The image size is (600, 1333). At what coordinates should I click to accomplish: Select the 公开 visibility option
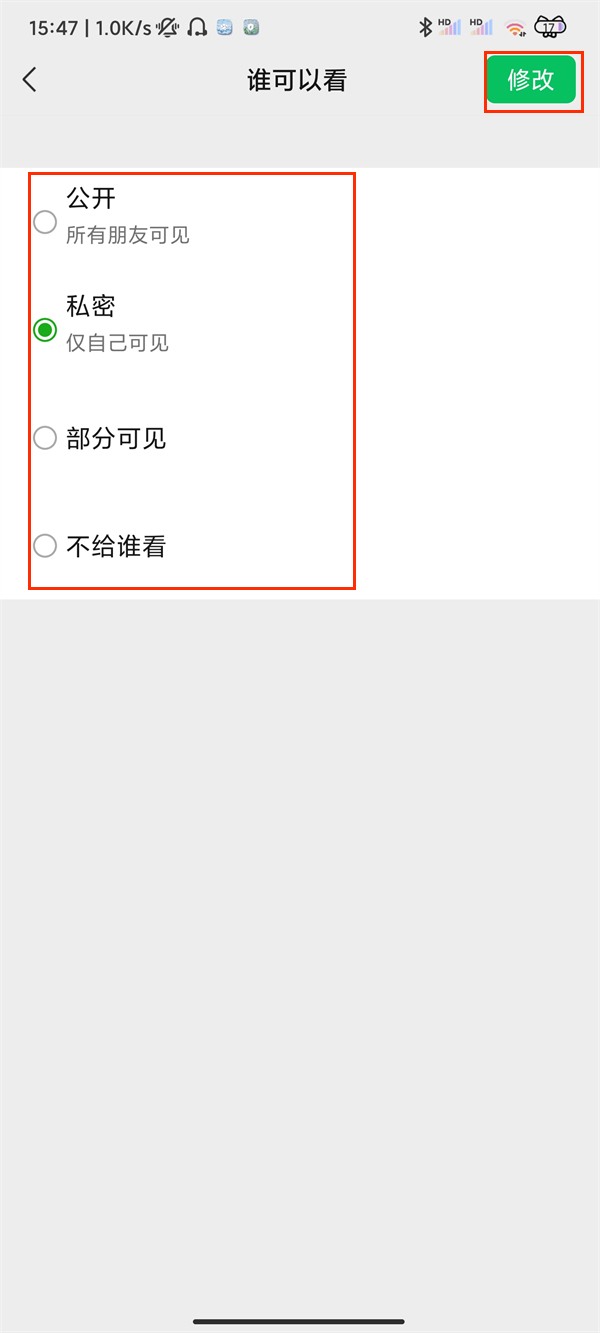[45, 221]
